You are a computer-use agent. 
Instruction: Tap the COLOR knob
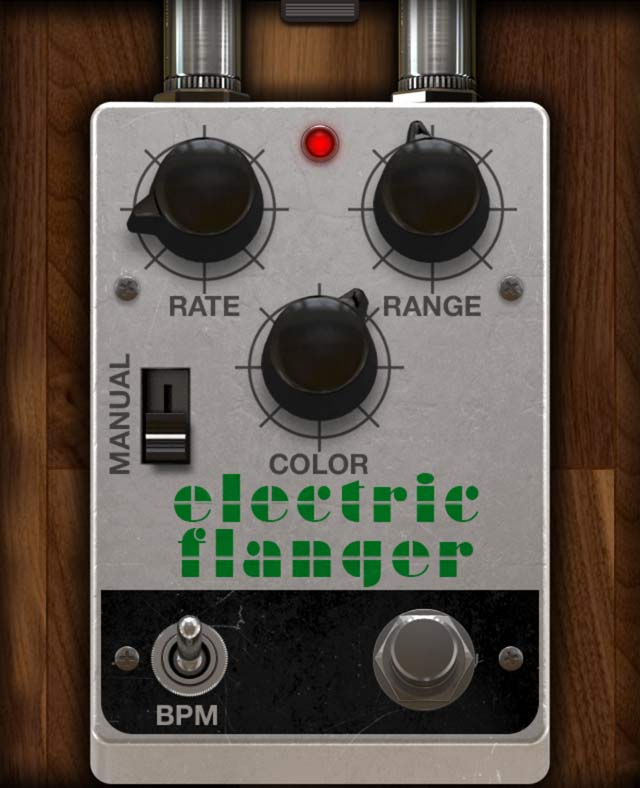tap(319, 357)
